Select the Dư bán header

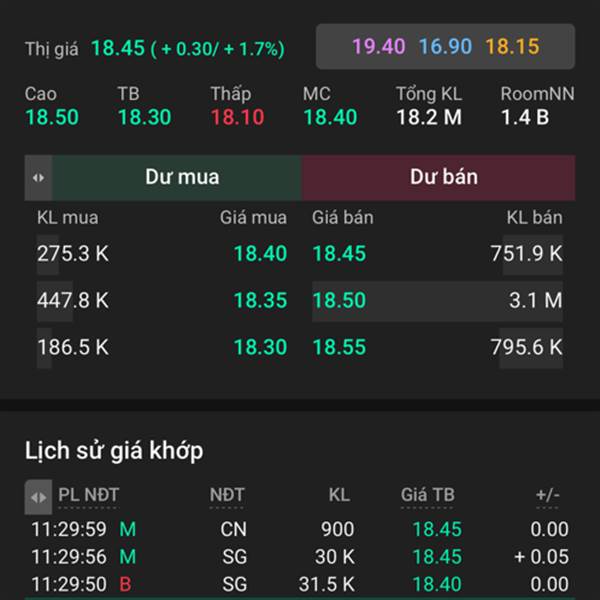click(x=443, y=178)
